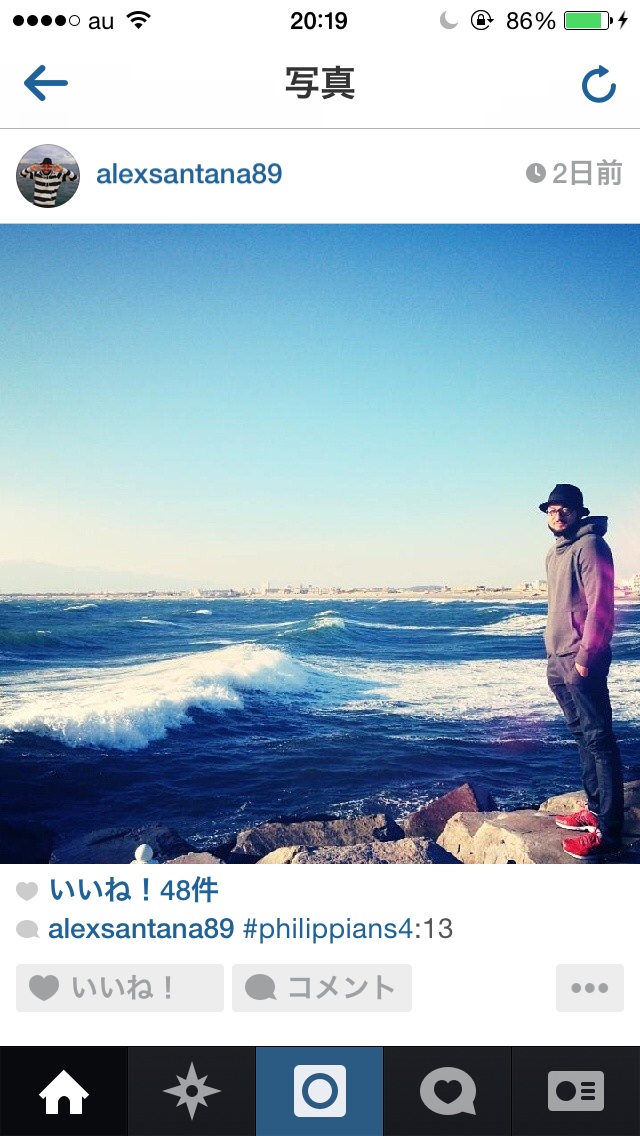Switch to the activity heart tab
Viewport: 640px width, 1136px height.
(x=447, y=1091)
